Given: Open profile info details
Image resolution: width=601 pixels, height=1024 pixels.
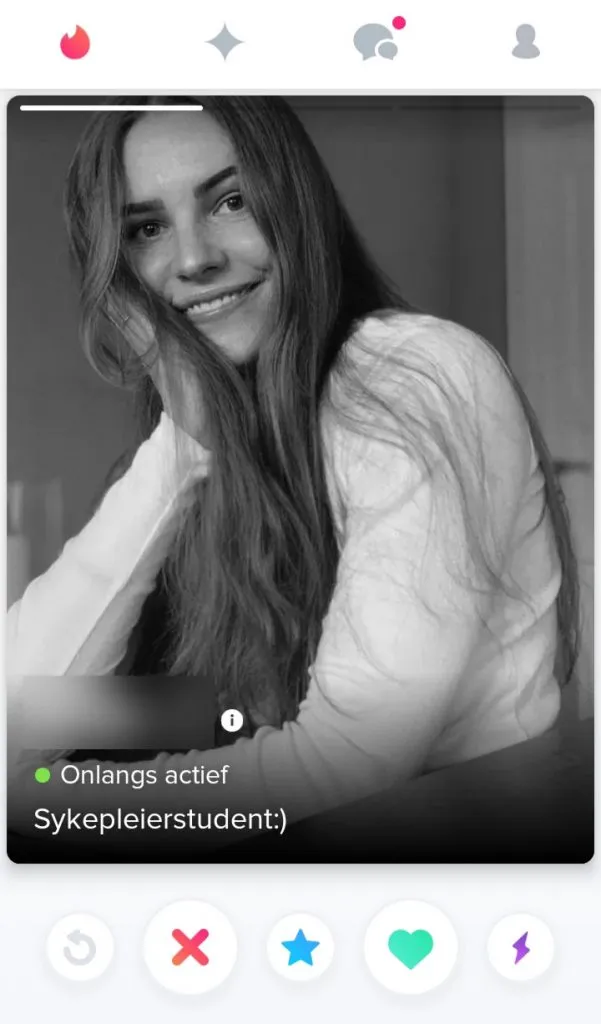Looking at the screenshot, I should [x=232, y=720].
